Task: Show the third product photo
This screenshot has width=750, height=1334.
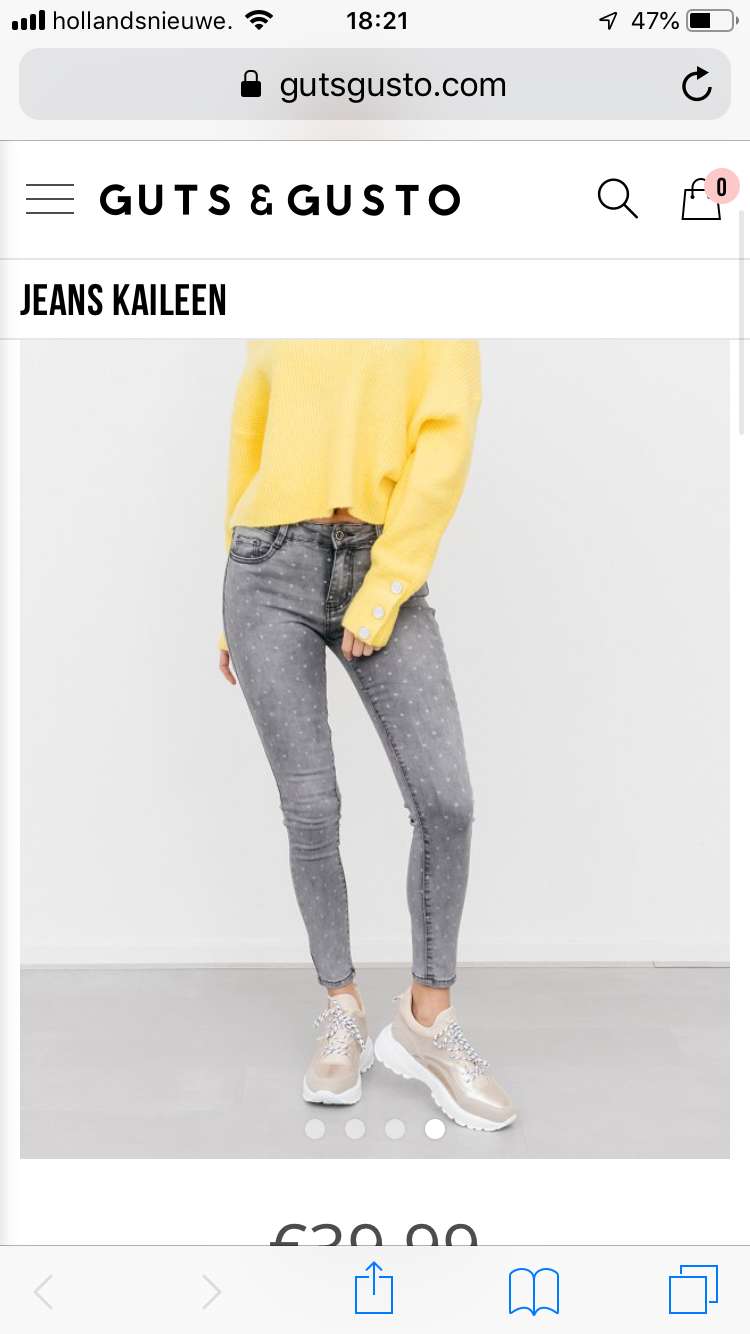Action: (x=395, y=1129)
